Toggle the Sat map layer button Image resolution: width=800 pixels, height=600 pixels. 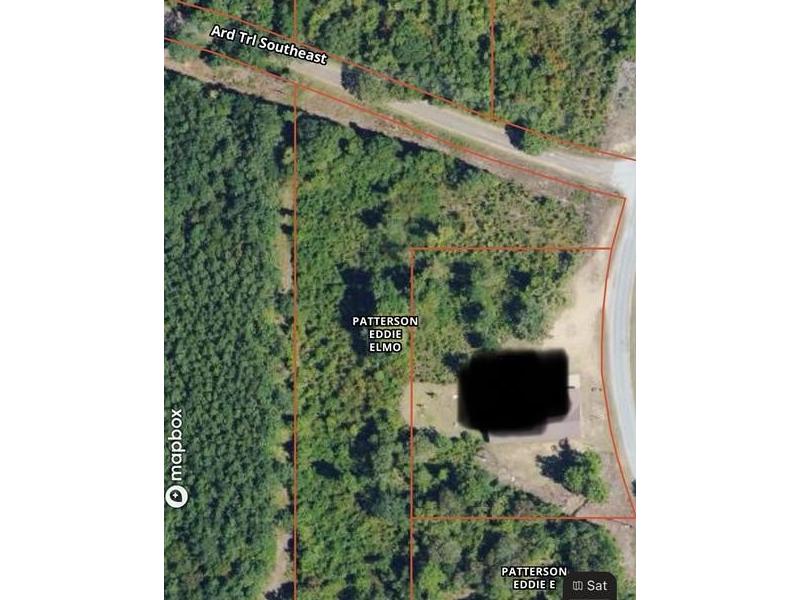[x=590, y=585]
